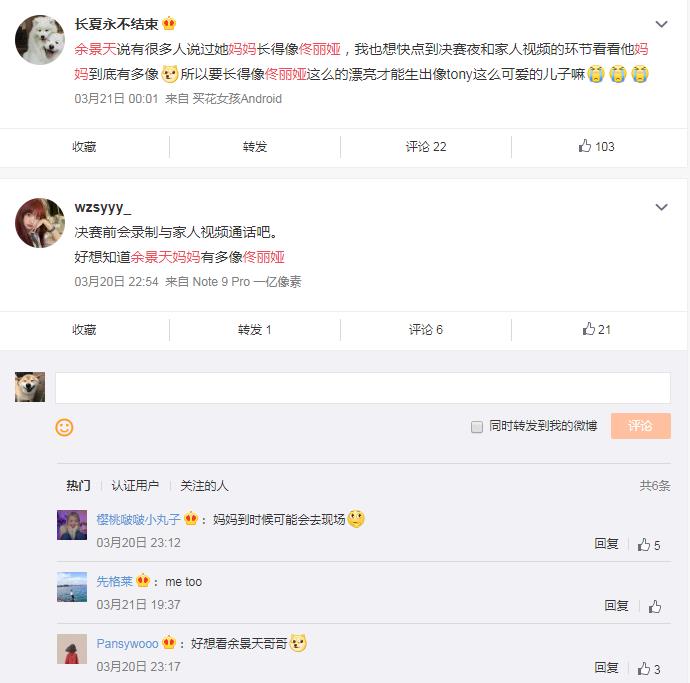
Task: Check 同时转发到我的微博 box
Action: tap(477, 427)
